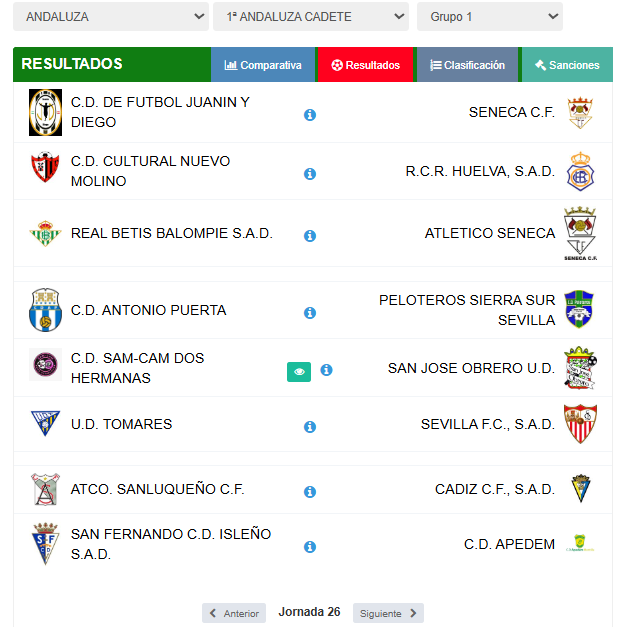Open info for Juanin y Diego vs Seneca

point(310,115)
